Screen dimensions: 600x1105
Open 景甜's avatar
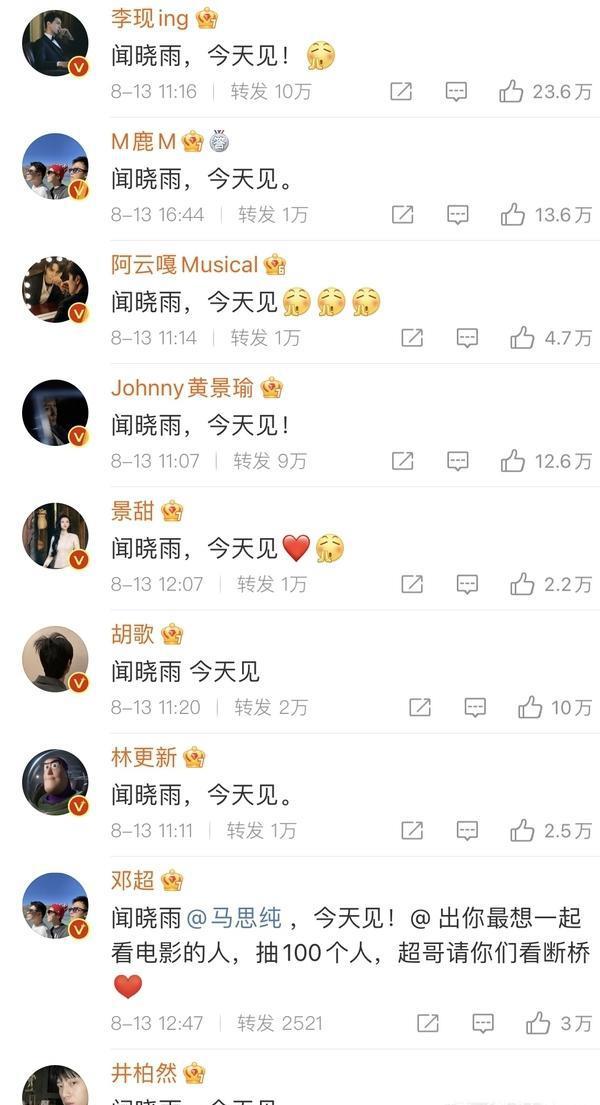[x=55, y=536]
